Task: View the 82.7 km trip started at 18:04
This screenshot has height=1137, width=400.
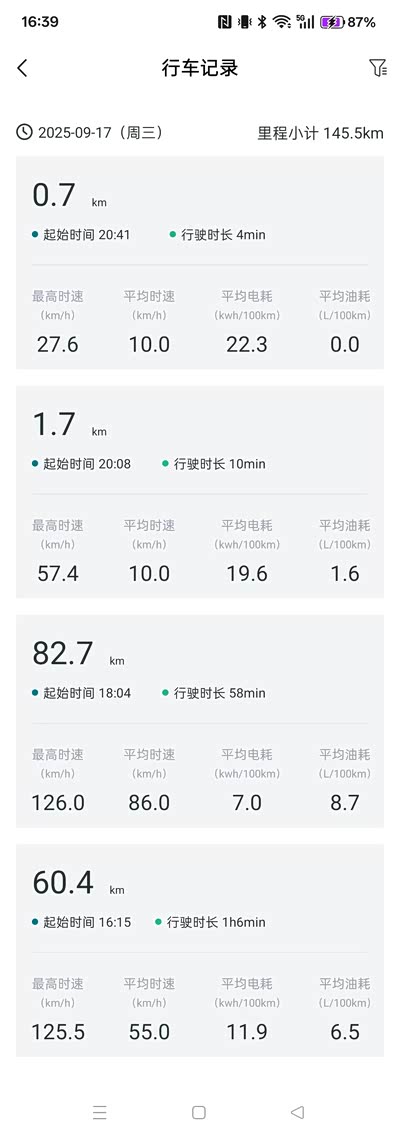Action: [x=200, y=721]
